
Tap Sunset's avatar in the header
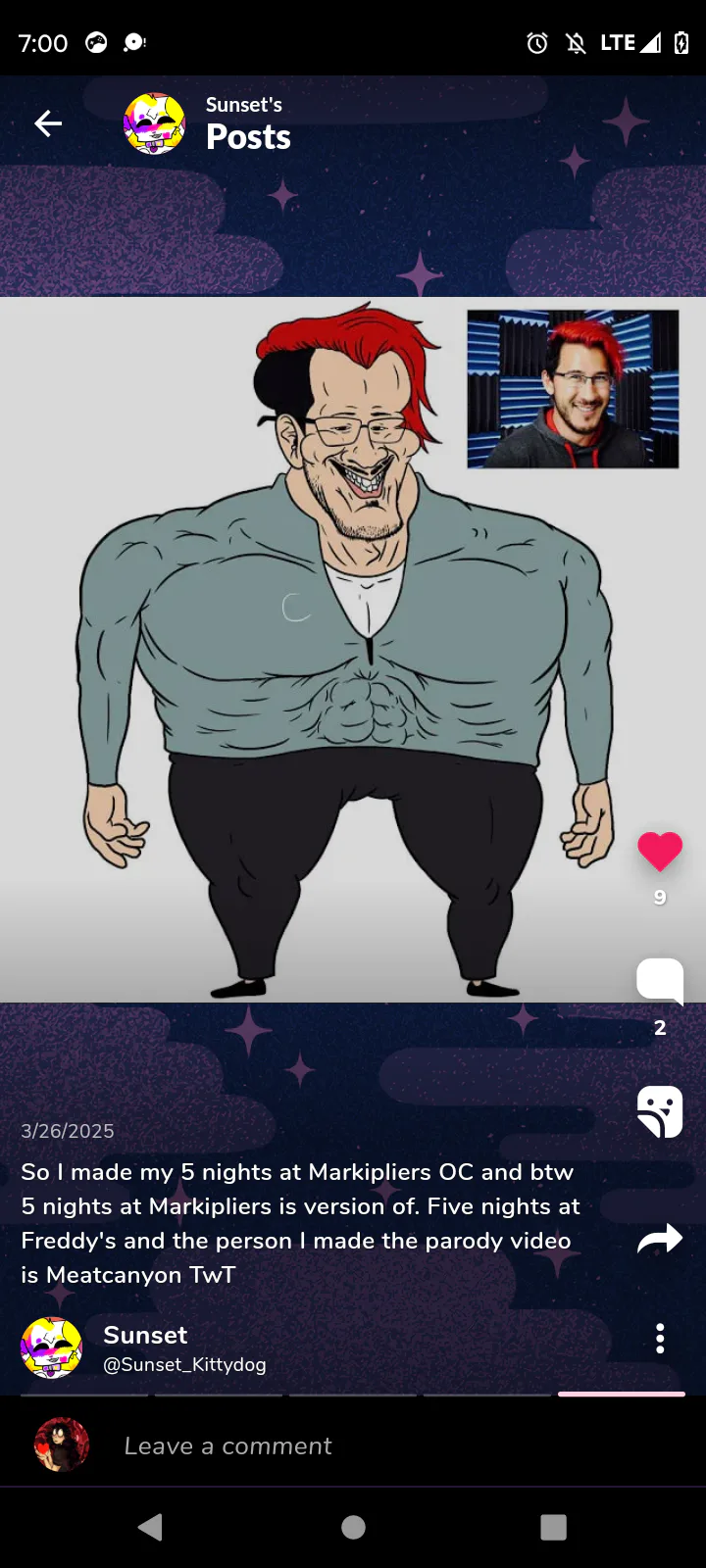click(x=154, y=123)
